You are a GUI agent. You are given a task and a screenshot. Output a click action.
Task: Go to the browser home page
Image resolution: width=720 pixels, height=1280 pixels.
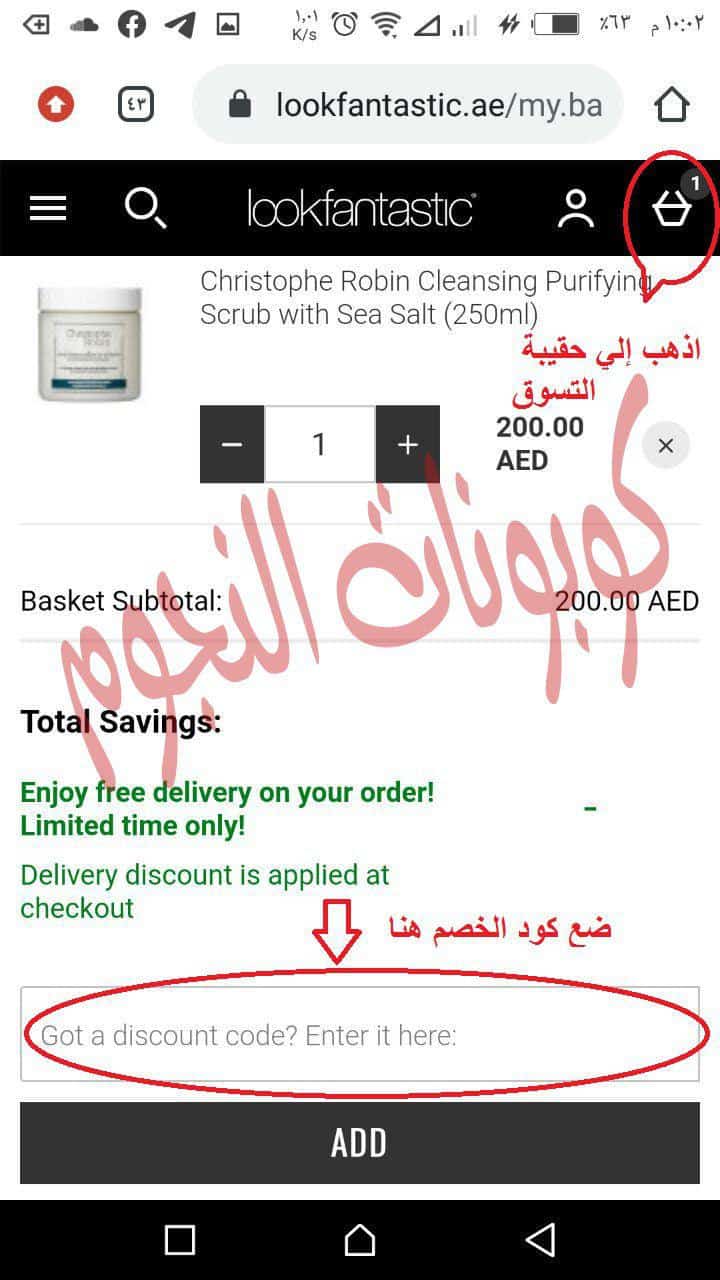[671, 104]
